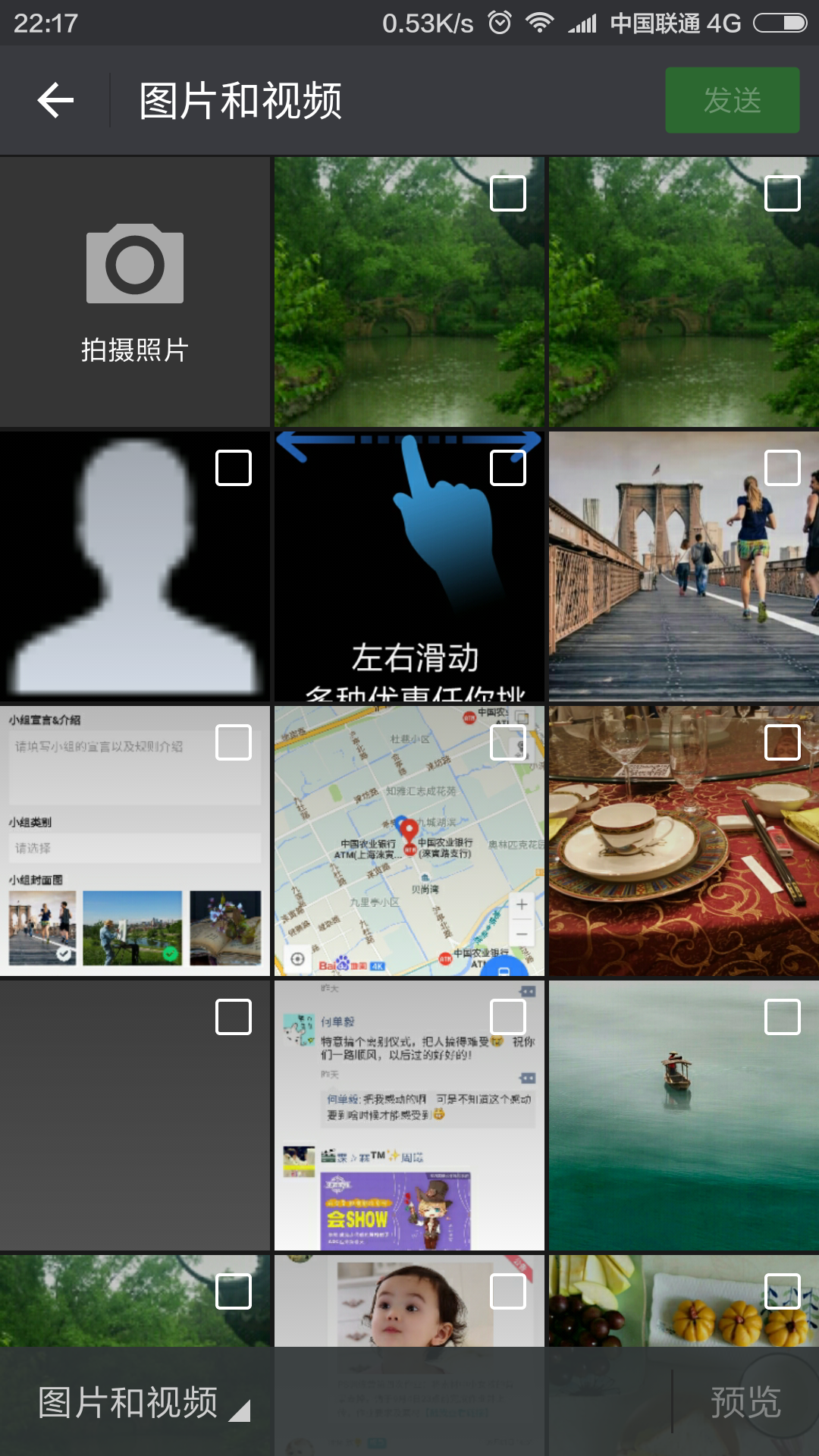Image resolution: width=819 pixels, height=1456 pixels.
Task: Tap the 预览 preview button
Action: coord(745,1402)
